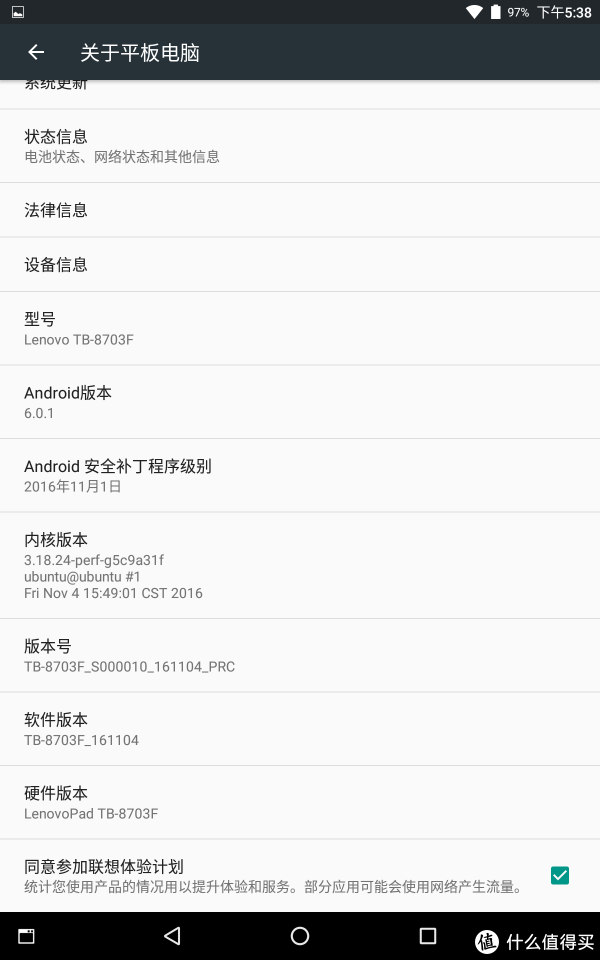Open 状态信息 row
600x960 pixels.
tap(300, 146)
